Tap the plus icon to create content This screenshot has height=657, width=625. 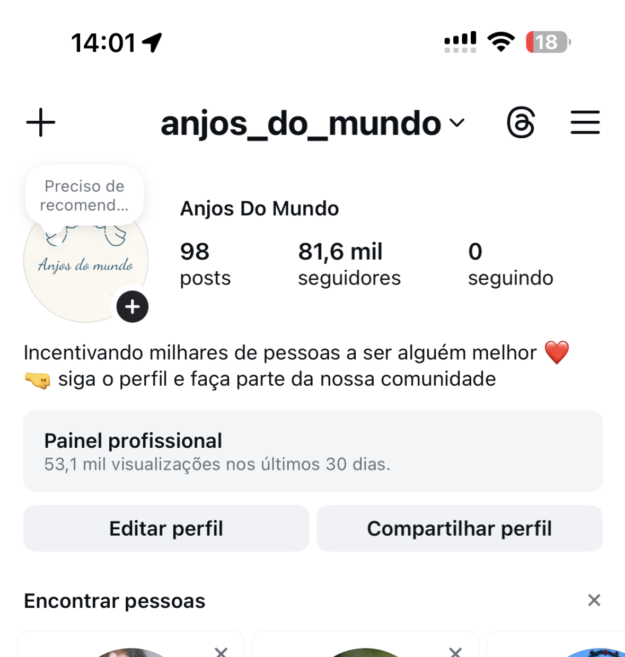pos(40,123)
